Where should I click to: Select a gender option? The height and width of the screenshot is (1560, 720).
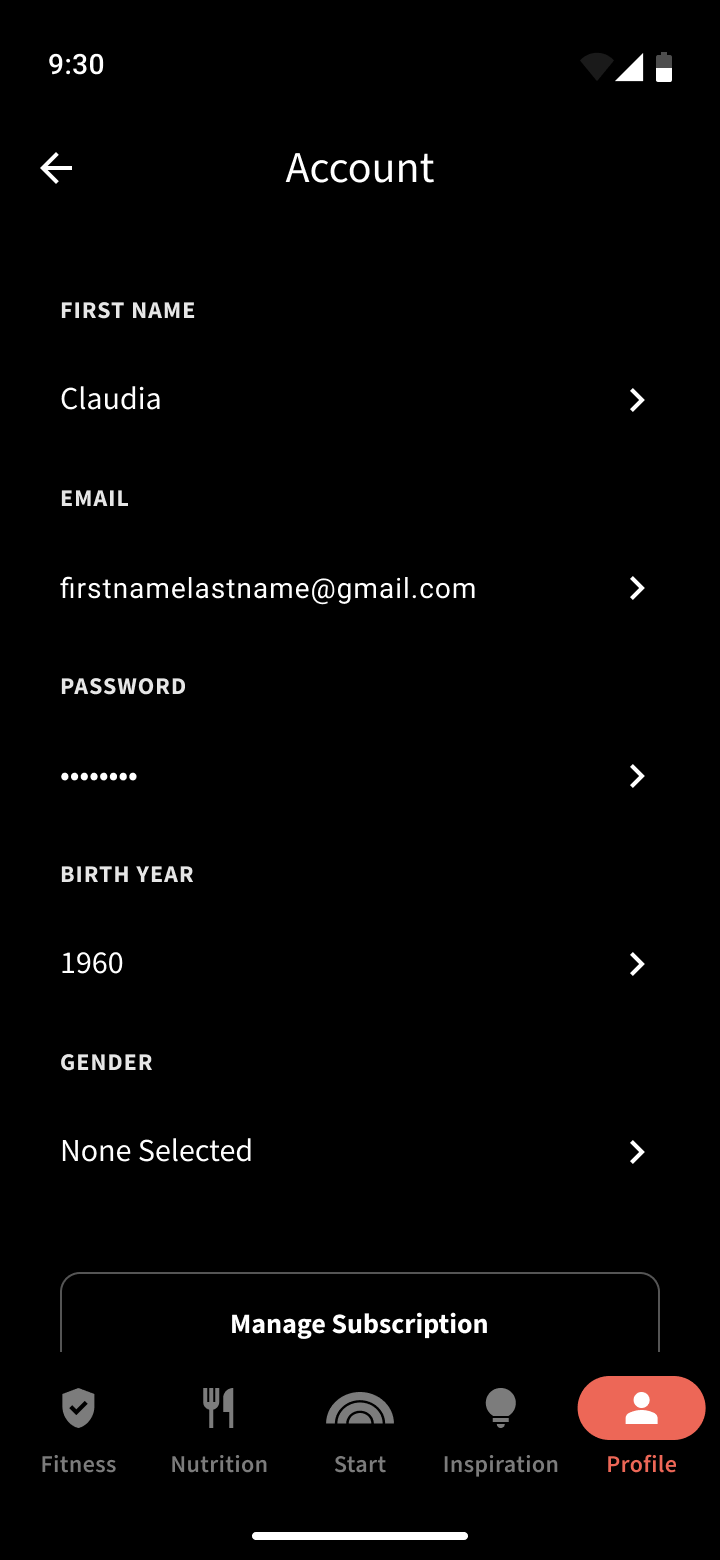pyautogui.click(x=358, y=1151)
